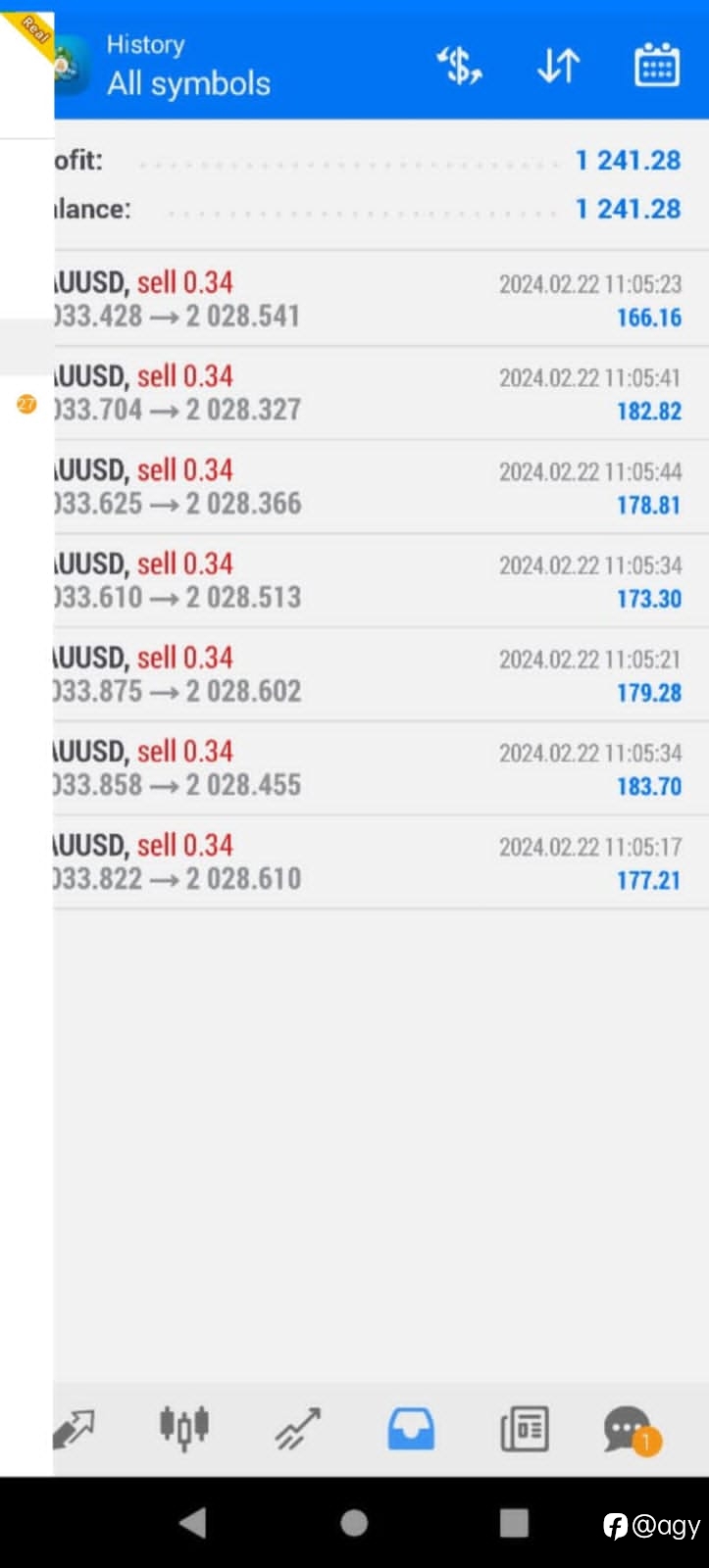Switch to the Quotes tab

(75, 1429)
